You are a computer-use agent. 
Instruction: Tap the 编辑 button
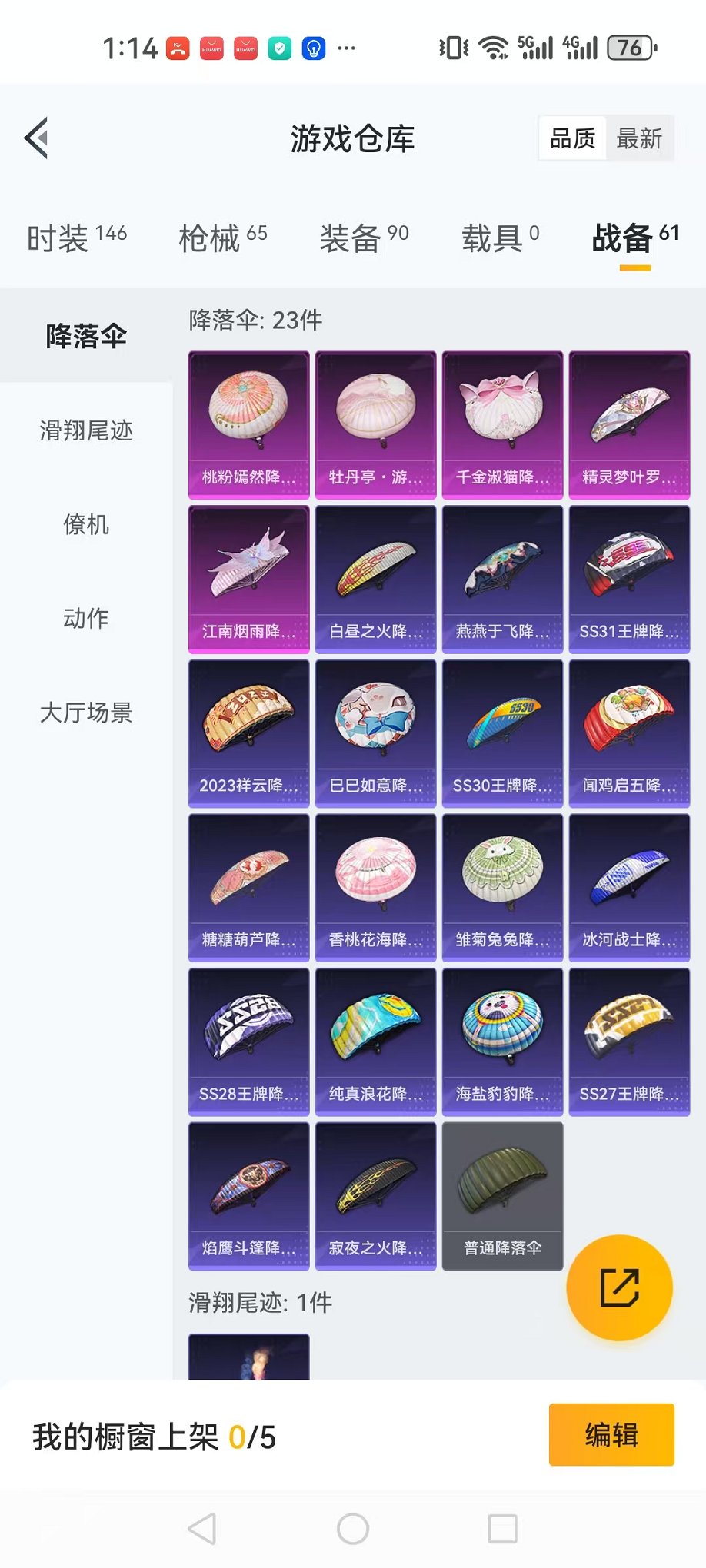tap(611, 1435)
